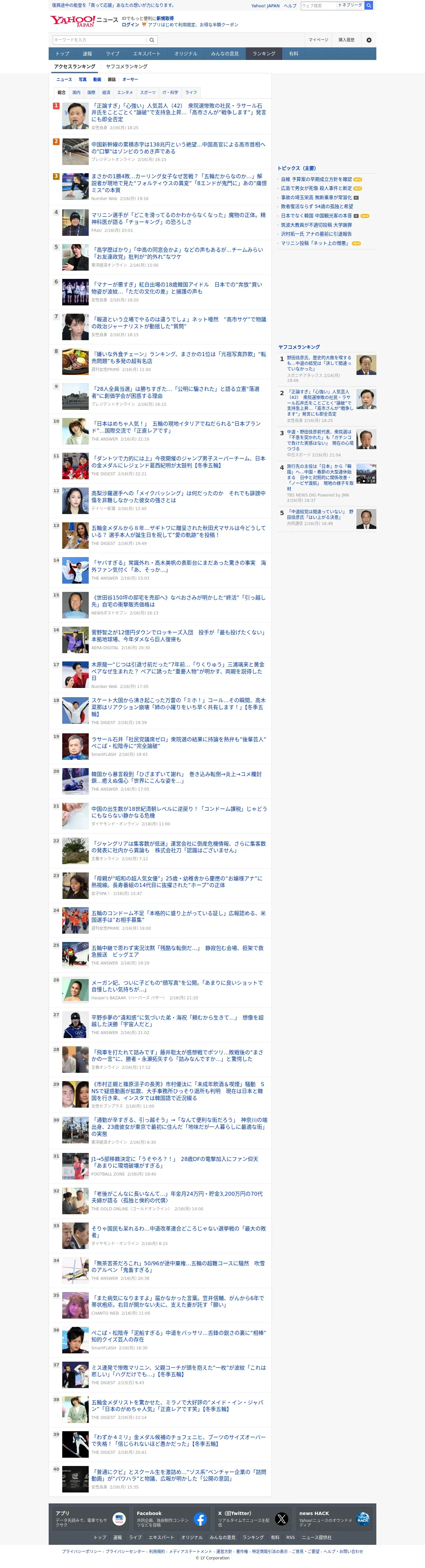Open the みんなの意見 tab
Viewport: 425px width, 1568px height.
pyautogui.click(x=225, y=54)
